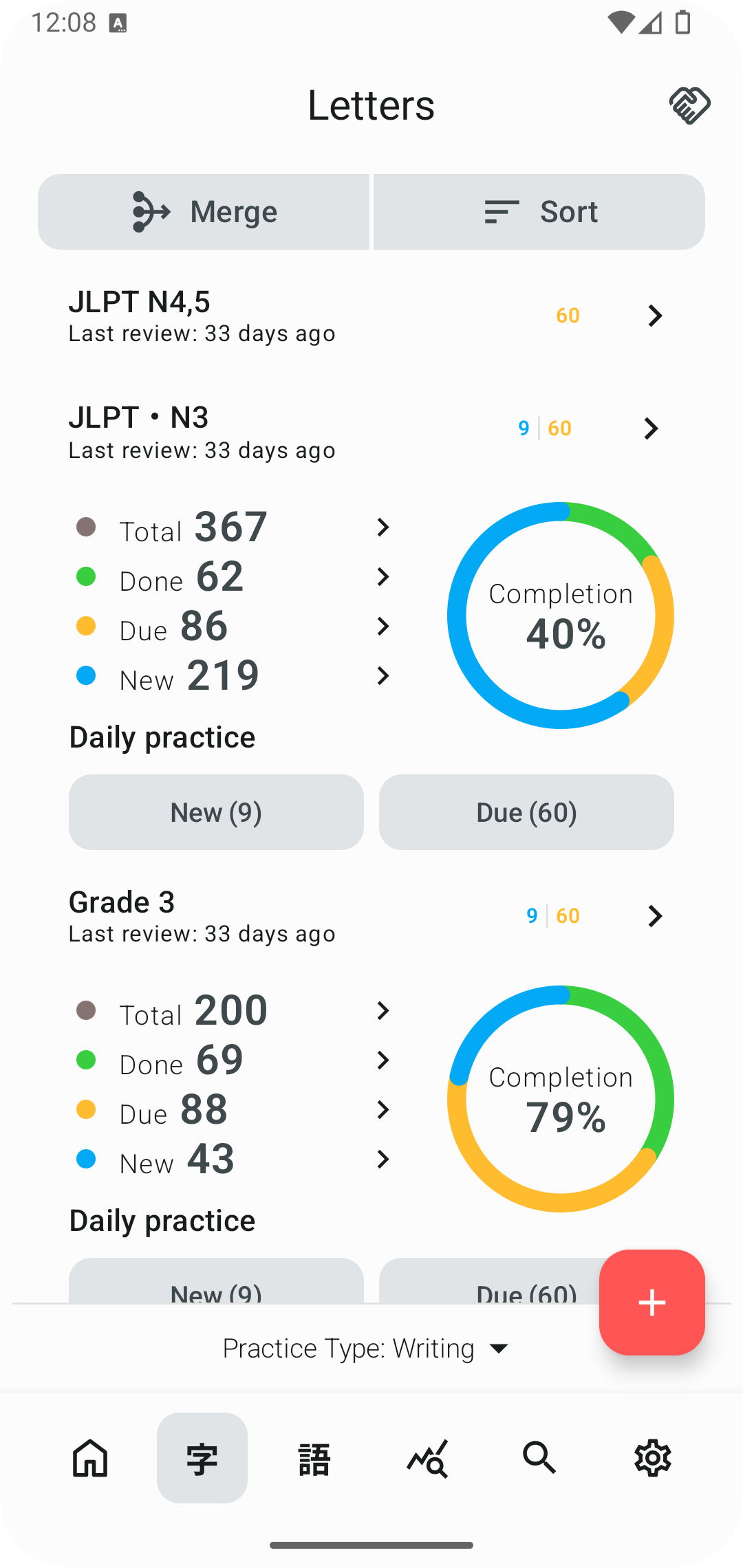Go to the Home tab
This screenshot has height=1568, width=743.
[x=90, y=1458]
